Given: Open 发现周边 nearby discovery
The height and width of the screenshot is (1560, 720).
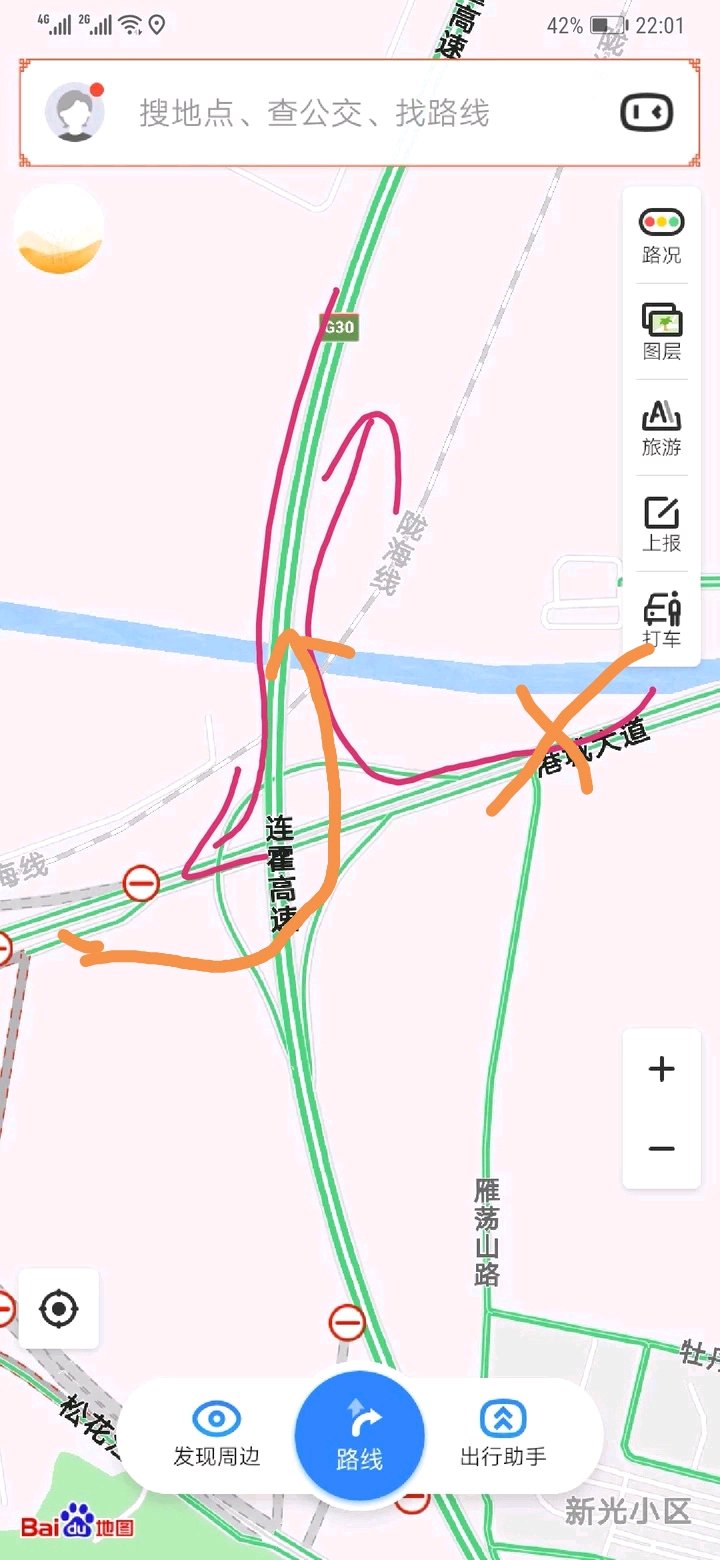Looking at the screenshot, I should [x=217, y=1433].
